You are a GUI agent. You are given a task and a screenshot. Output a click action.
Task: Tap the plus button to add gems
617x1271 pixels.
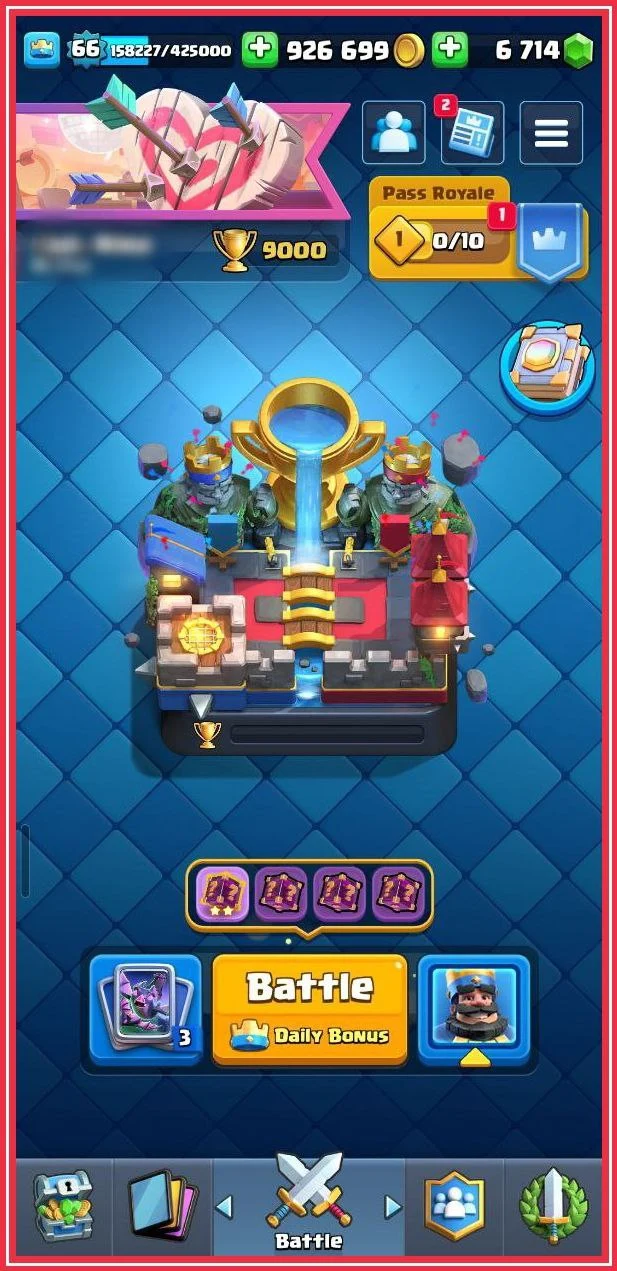449,49
